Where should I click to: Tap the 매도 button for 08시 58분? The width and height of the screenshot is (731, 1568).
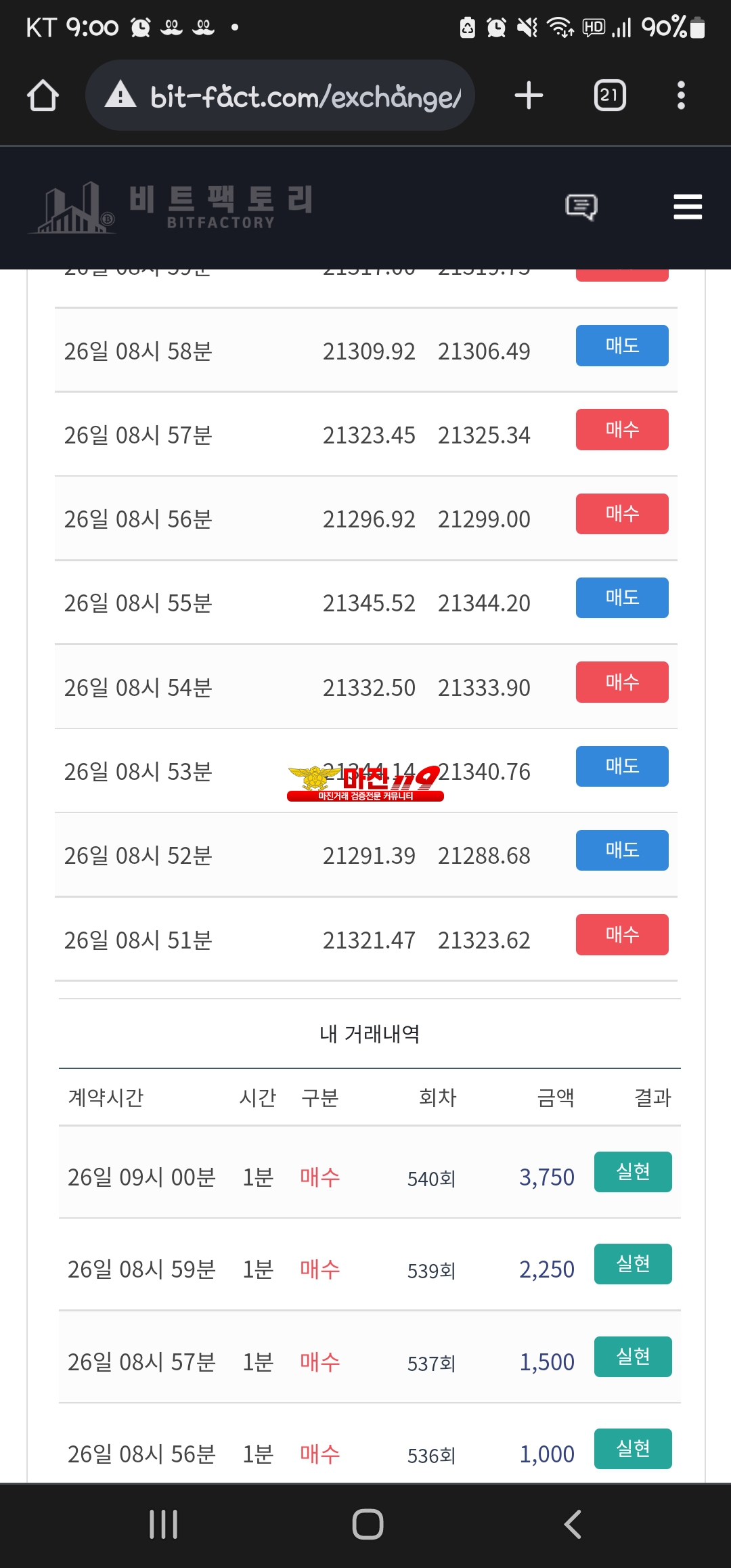click(621, 345)
